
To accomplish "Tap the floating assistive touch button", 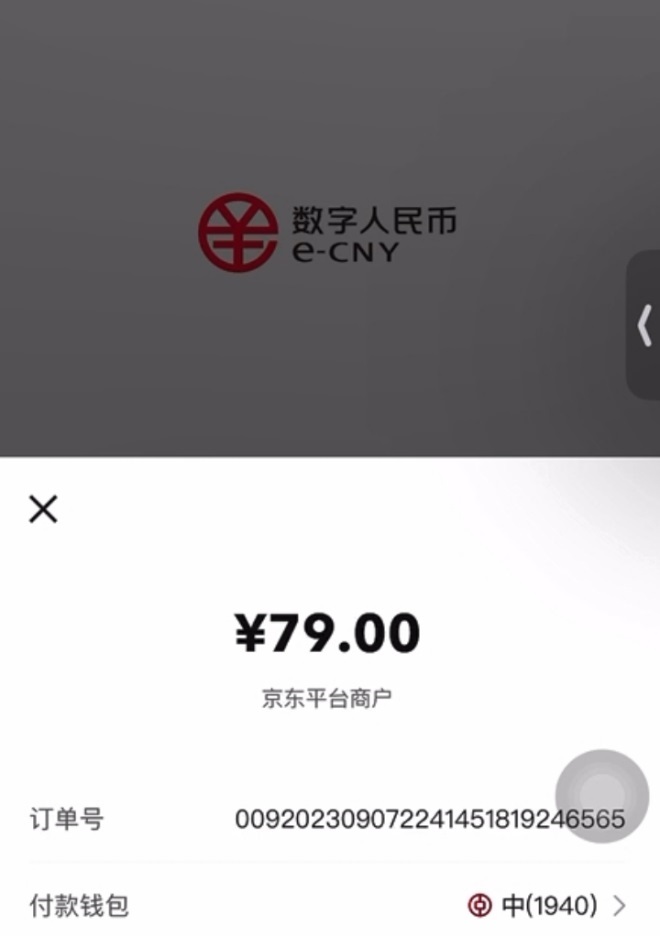I will pyautogui.click(x=601, y=796).
